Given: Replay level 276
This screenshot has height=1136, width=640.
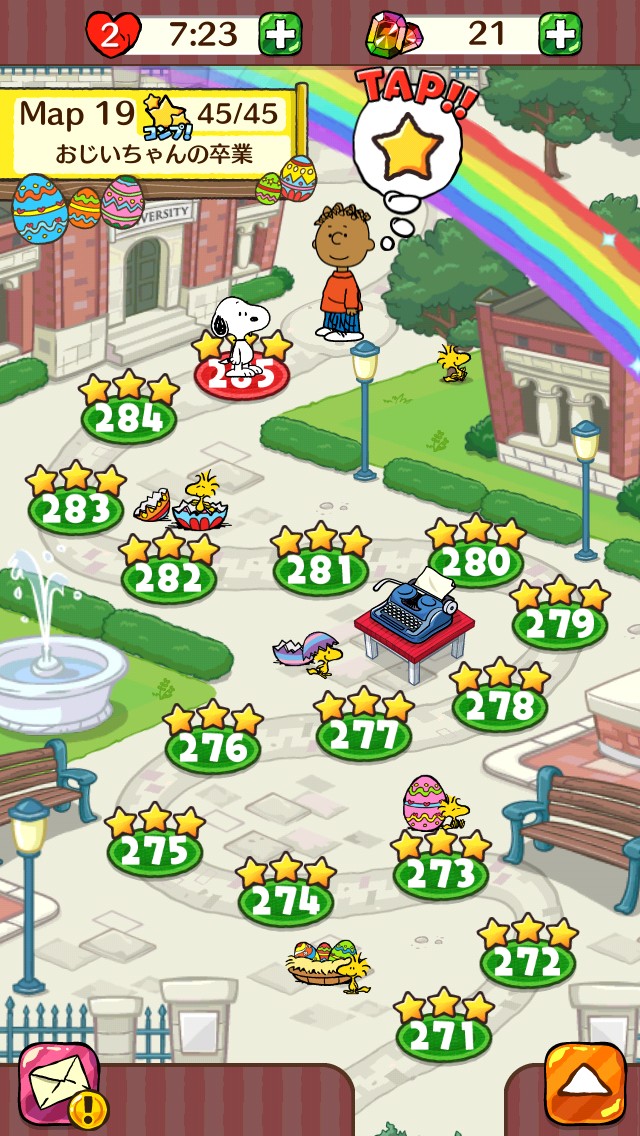Looking at the screenshot, I should coord(213,748).
